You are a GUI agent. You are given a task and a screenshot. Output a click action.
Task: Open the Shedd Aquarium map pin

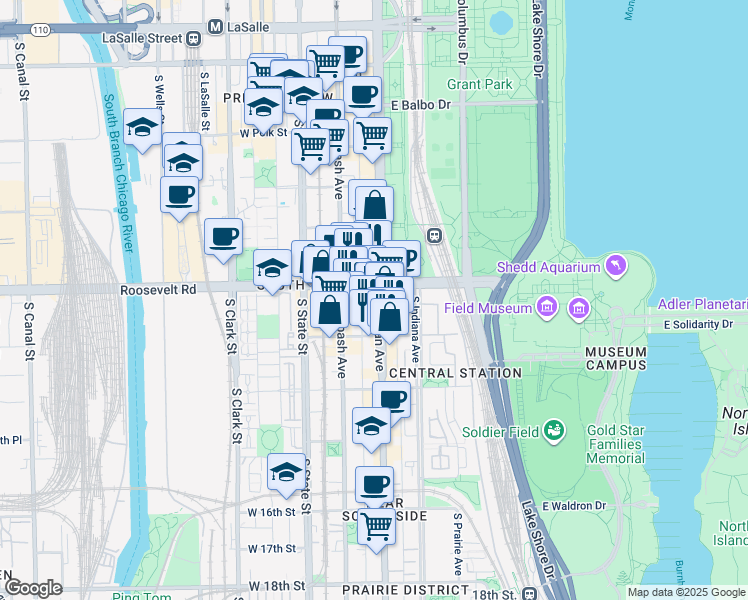616,266
